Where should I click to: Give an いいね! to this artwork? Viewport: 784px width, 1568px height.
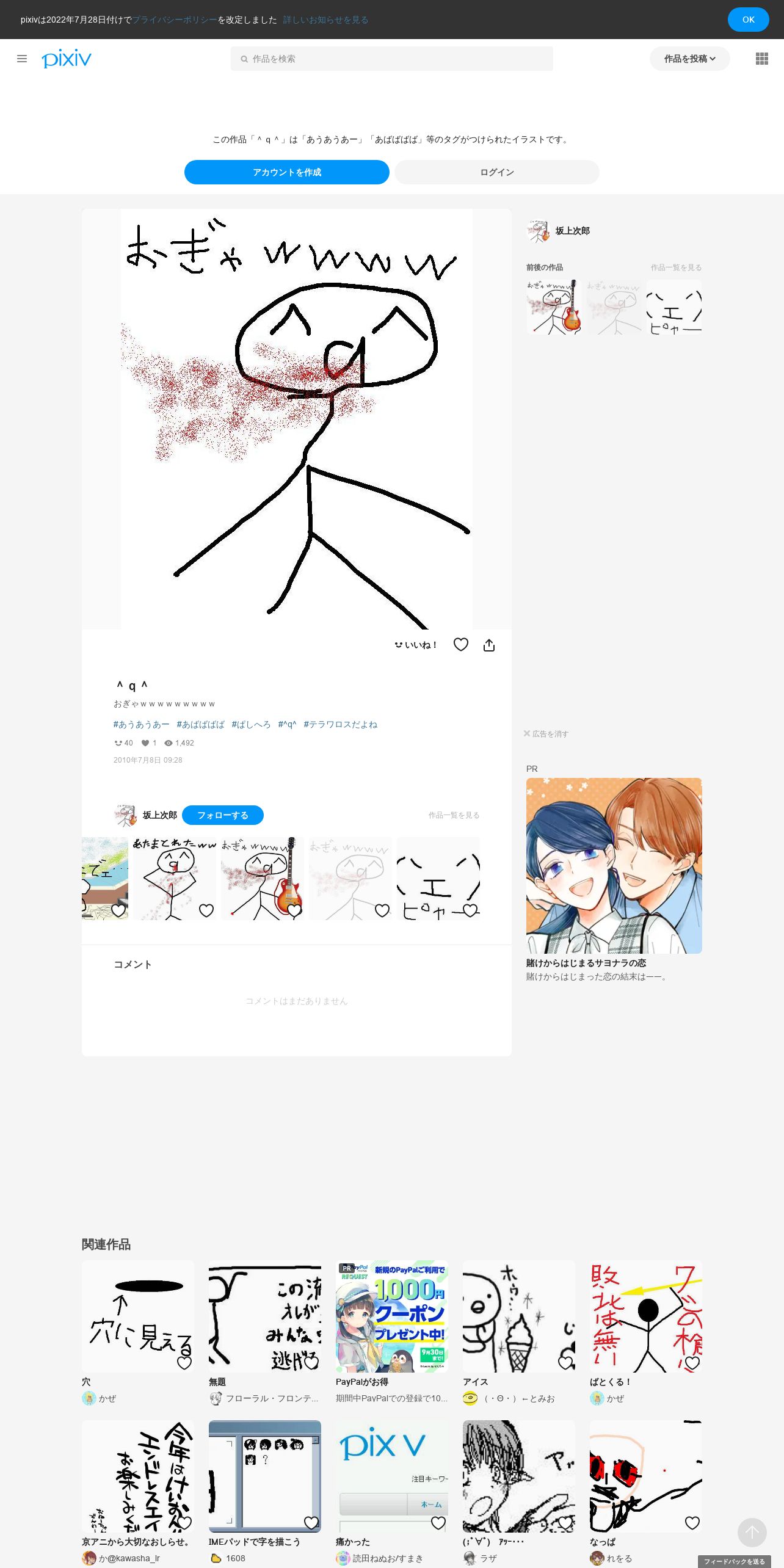pos(415,645)
